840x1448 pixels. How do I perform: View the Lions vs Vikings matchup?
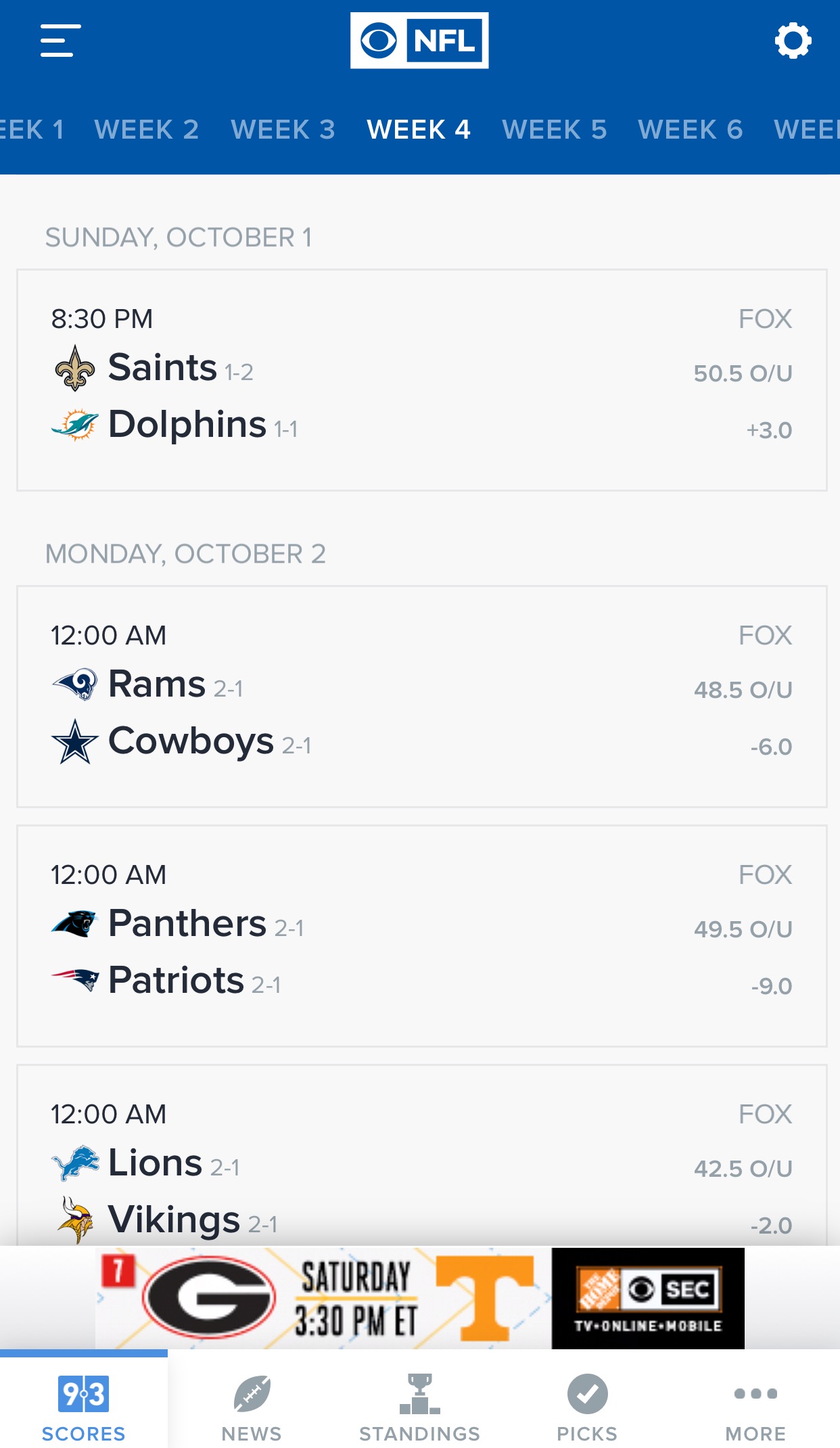422,1156
